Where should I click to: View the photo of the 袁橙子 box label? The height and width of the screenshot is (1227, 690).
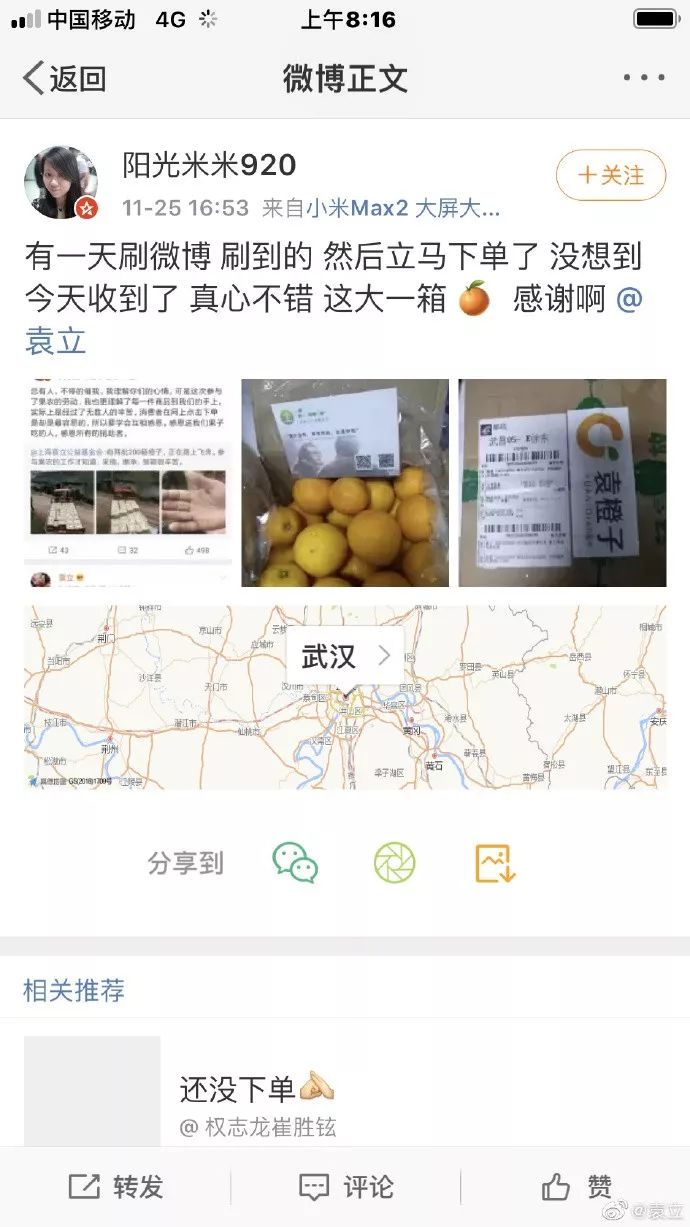(x=562, y=482)
